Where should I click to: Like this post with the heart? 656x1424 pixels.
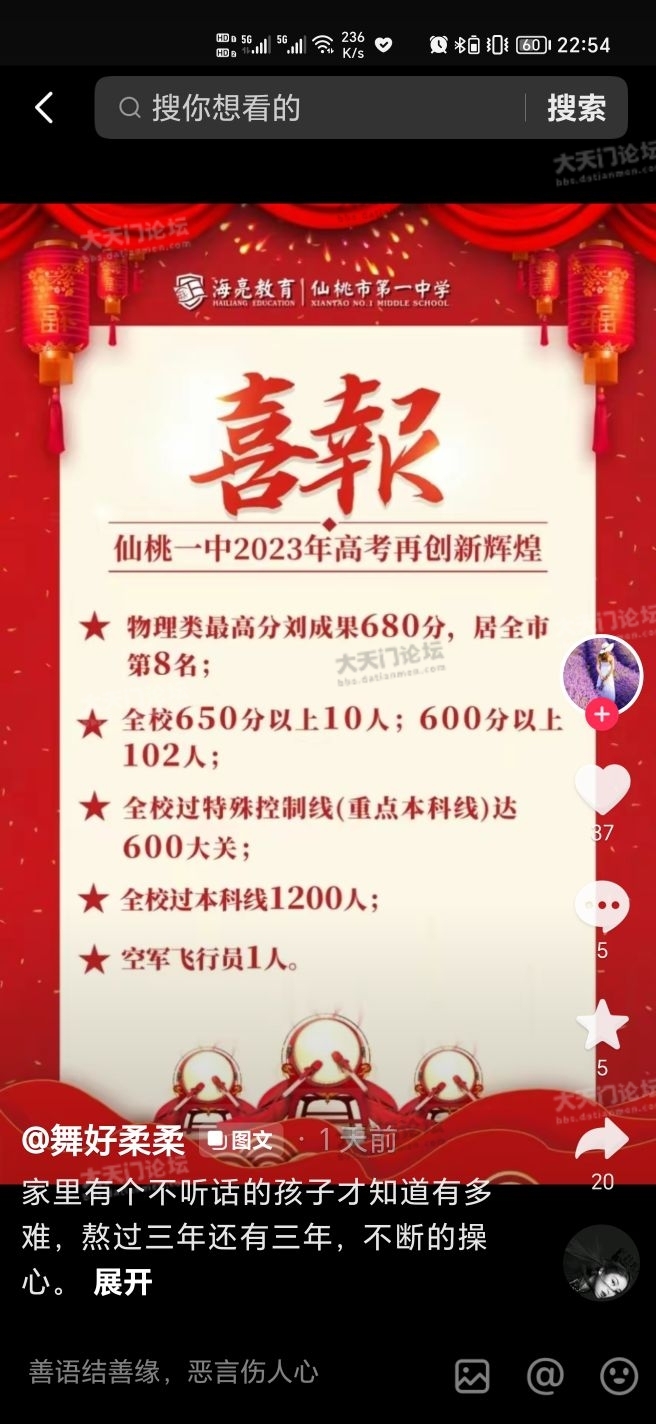pyautogui.click(x=602, y=790)
